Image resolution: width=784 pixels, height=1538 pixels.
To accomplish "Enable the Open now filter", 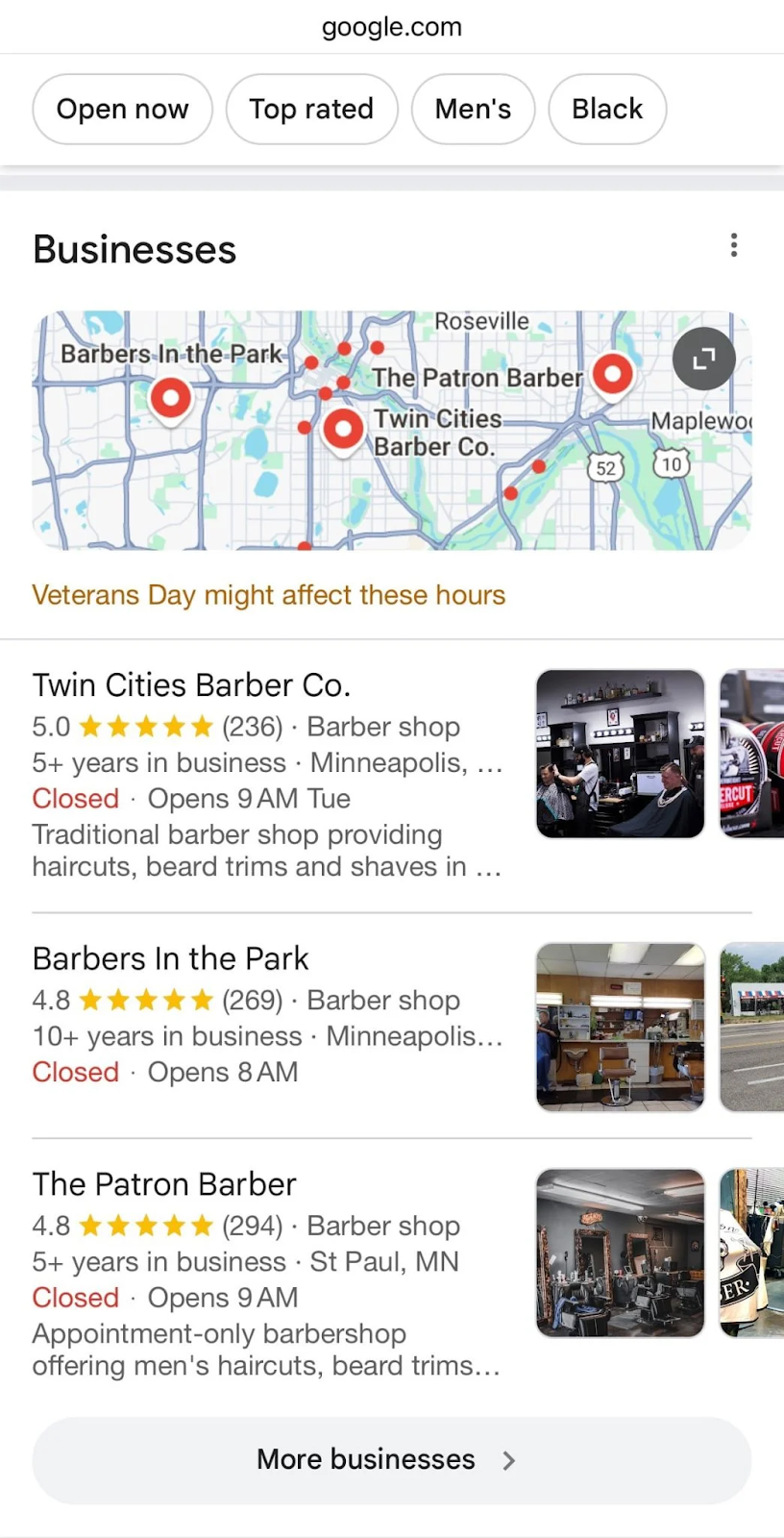I will 122,109.
